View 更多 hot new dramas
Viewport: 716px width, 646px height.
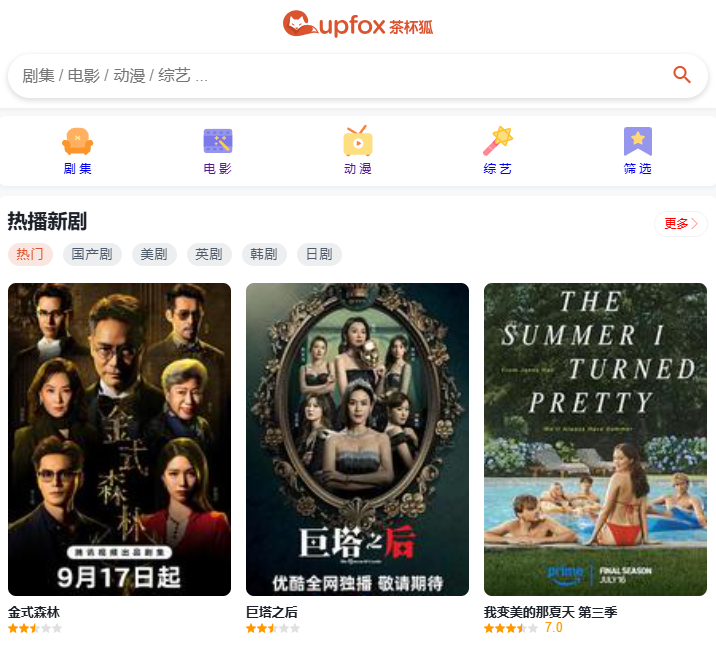(x=681, y=224)
